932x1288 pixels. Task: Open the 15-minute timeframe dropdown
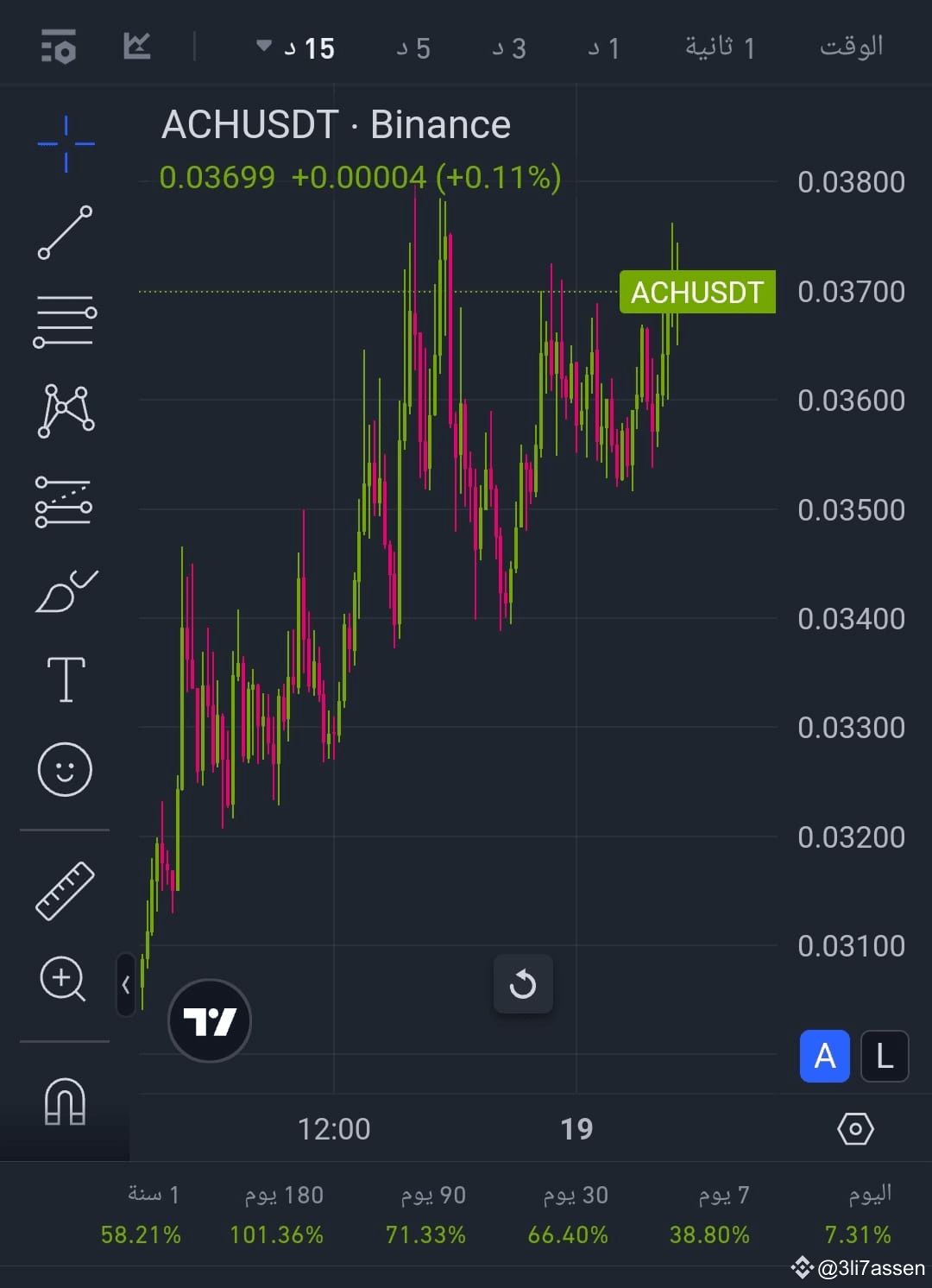tap(304, 47)
